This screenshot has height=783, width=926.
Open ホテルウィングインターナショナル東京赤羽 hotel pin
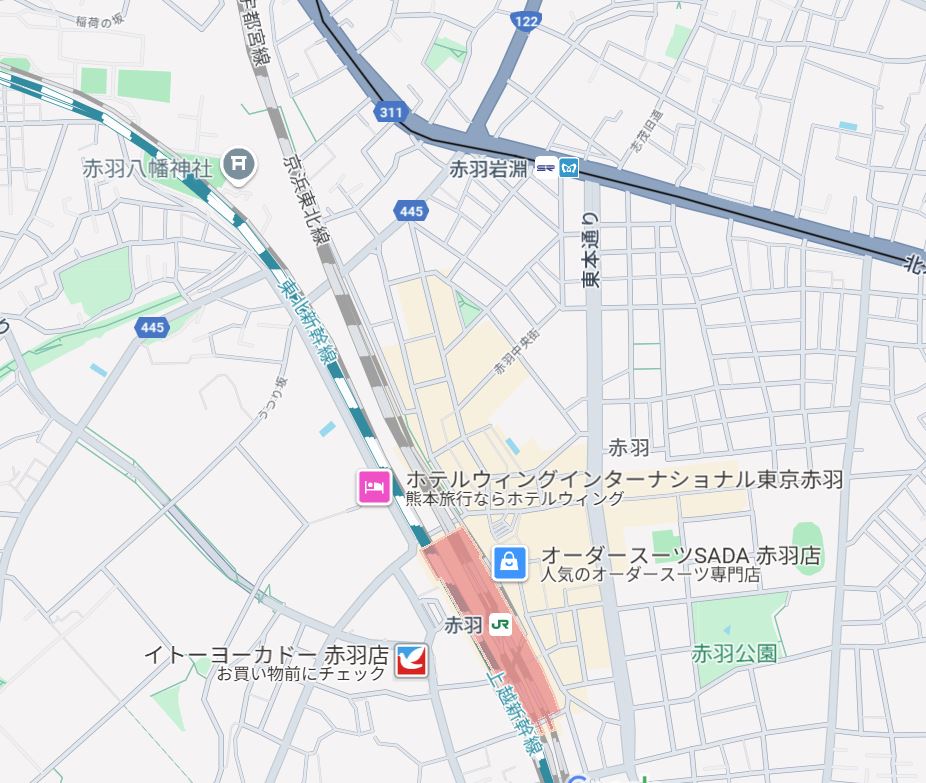pyautogui.click(x=374, y=487)
